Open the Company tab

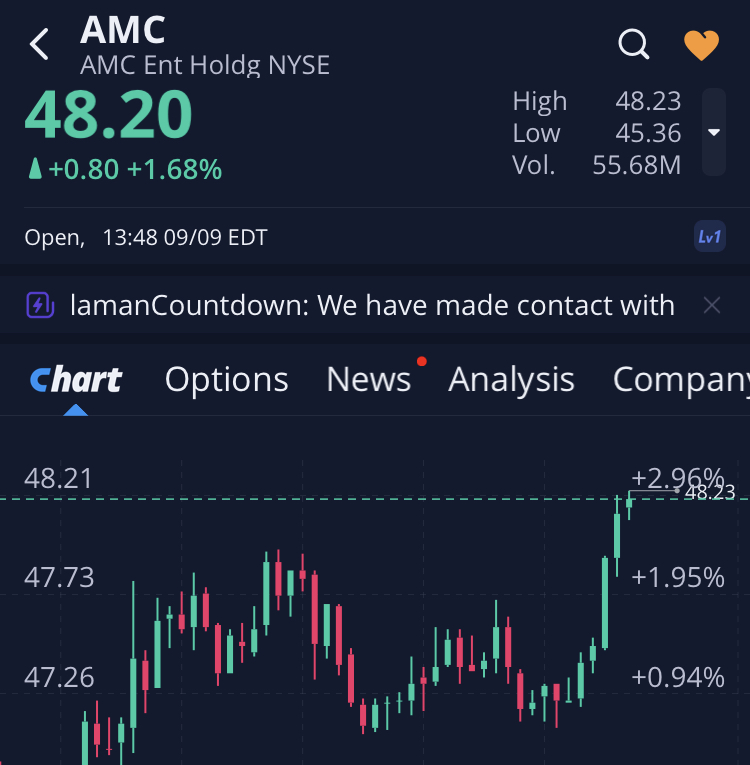click(x=680, y=380)
